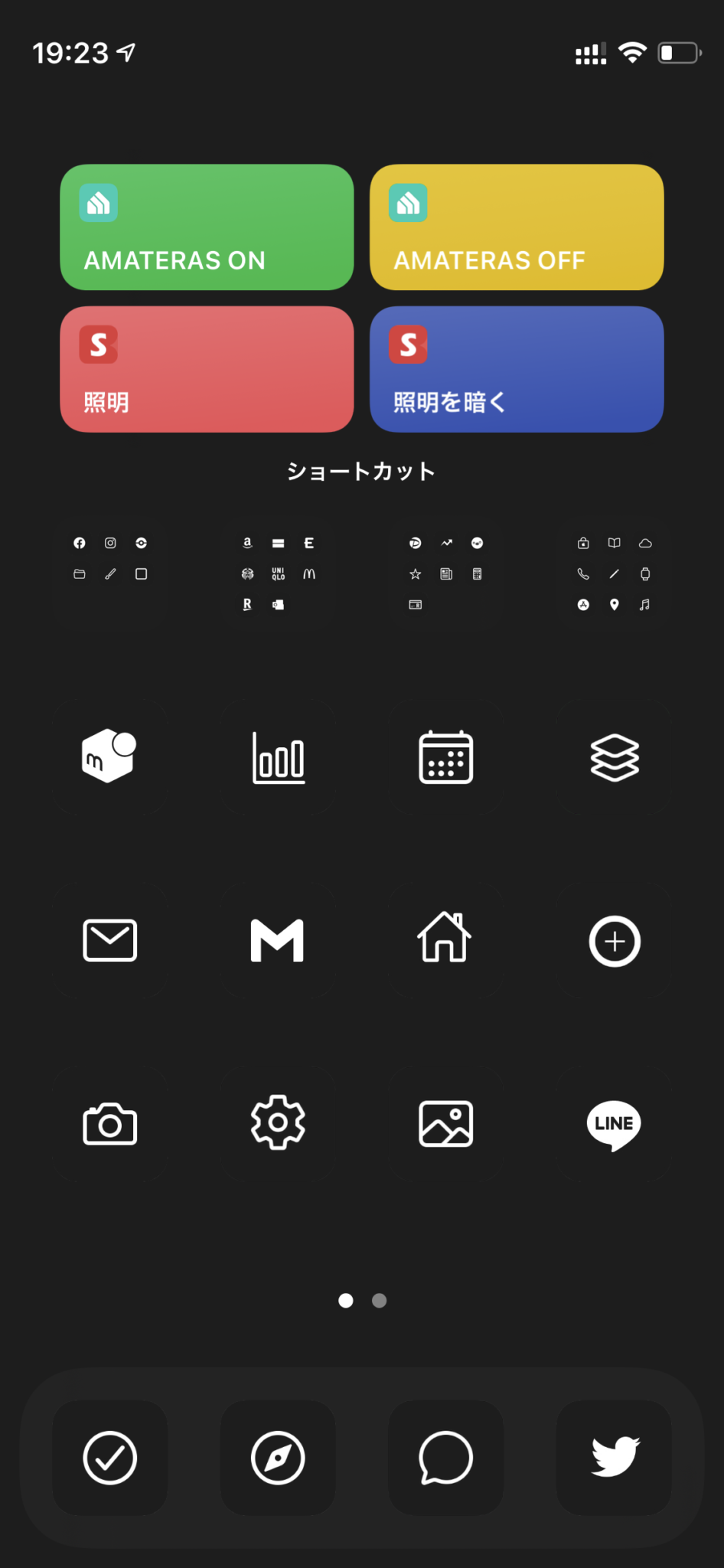724x1568 pixels.
Task: Tap the yellow AMATERAS OFF widget
Action: pyautogui.click(x=516, y=227)
